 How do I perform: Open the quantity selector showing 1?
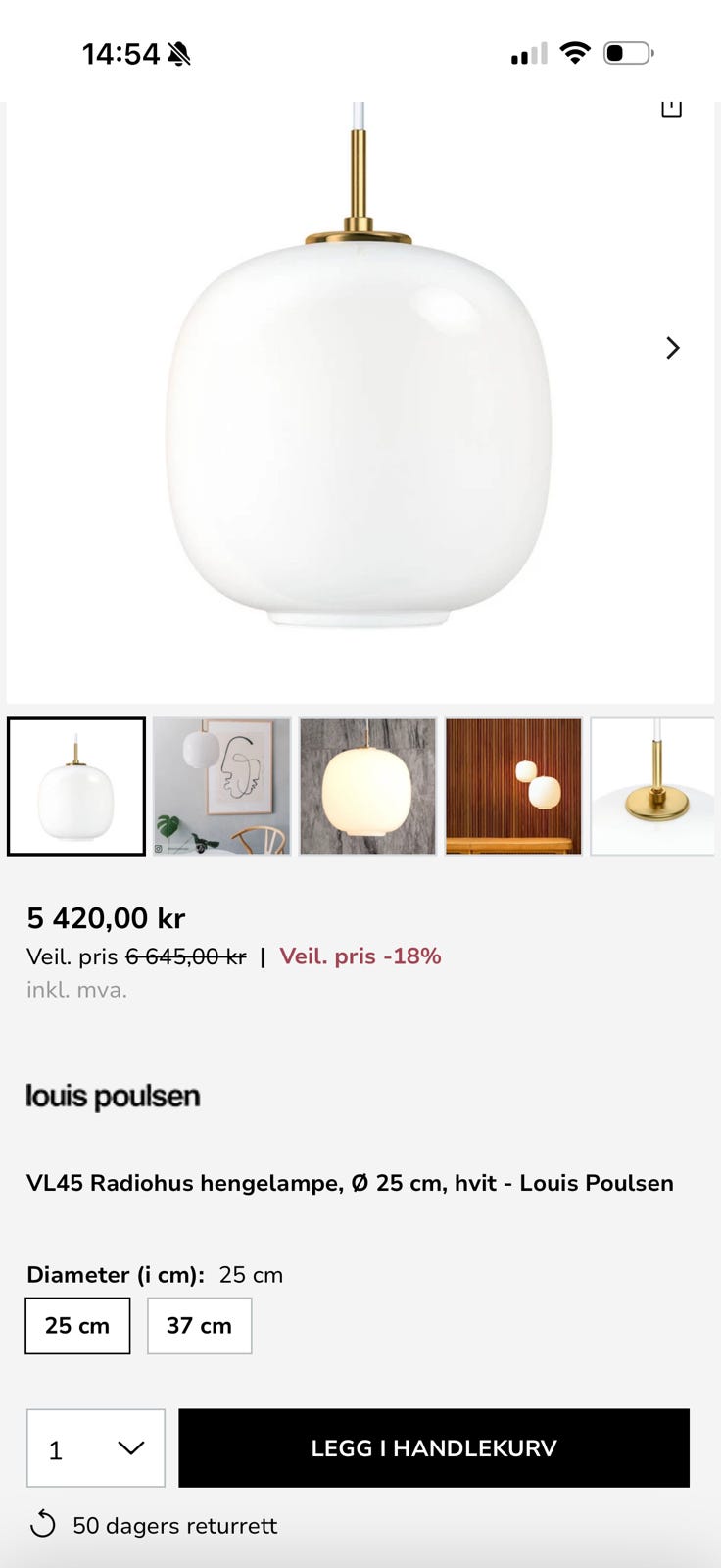pyautogui.click(x=95, y=1448)
